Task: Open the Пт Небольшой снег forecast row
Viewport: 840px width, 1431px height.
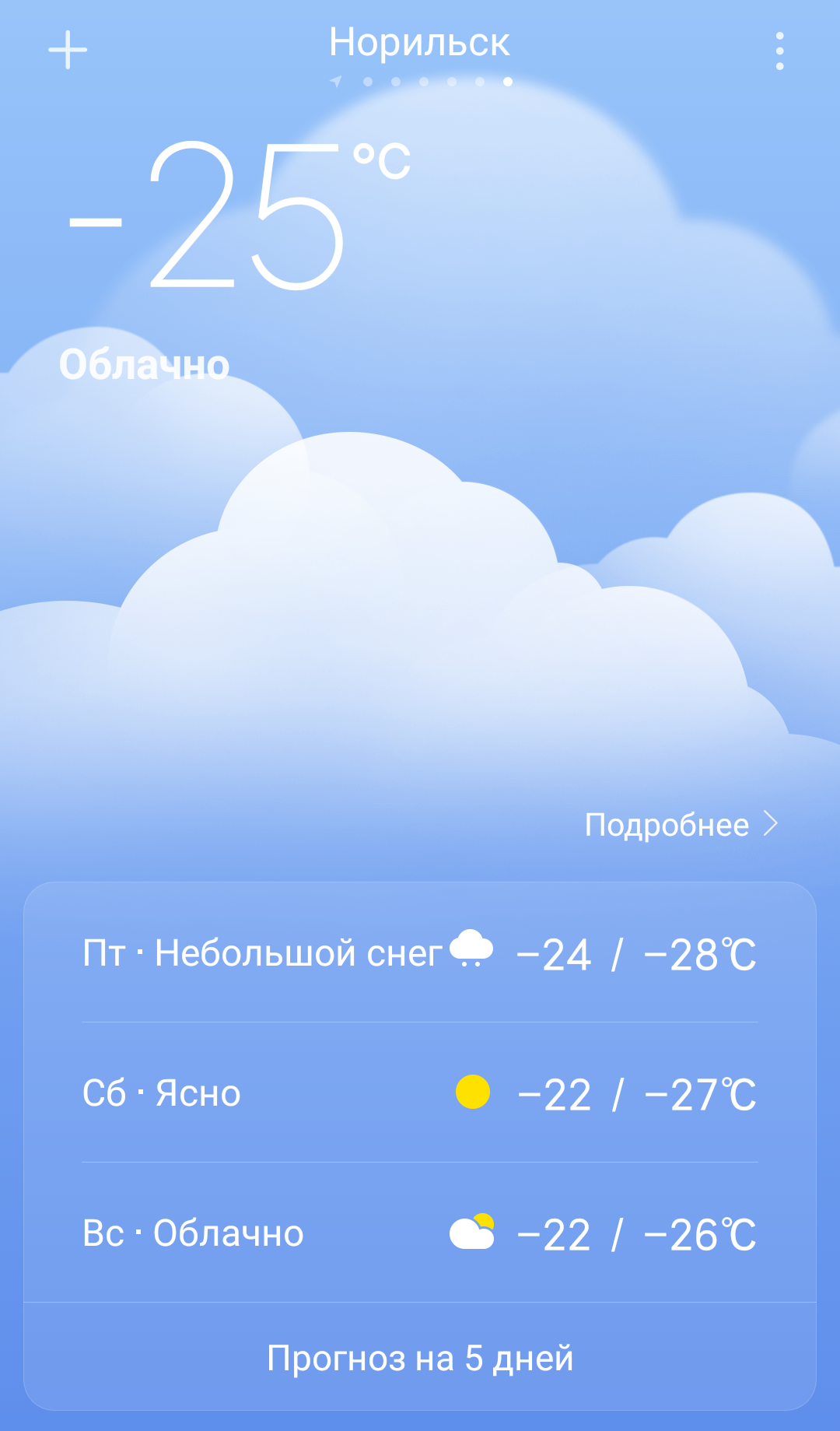Action: pos(420,953)
